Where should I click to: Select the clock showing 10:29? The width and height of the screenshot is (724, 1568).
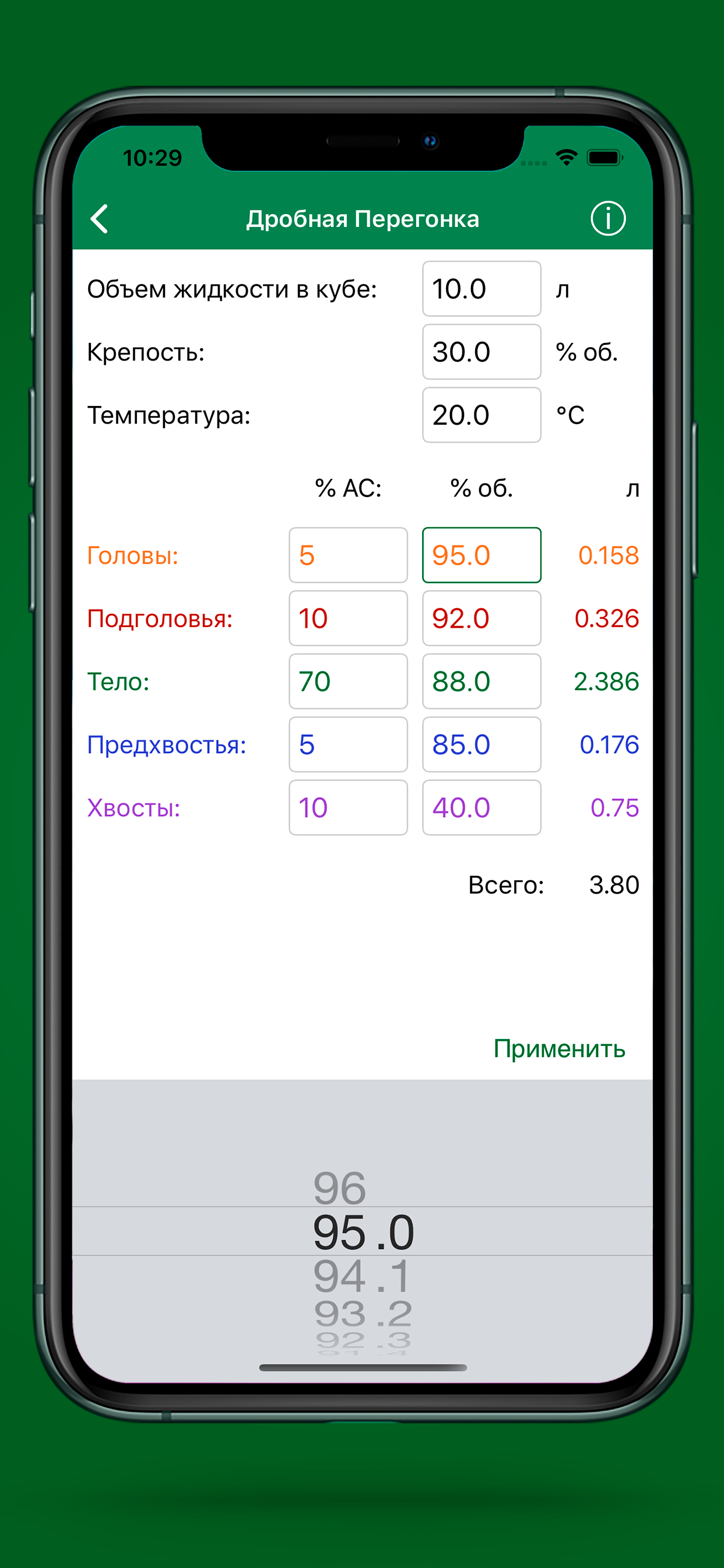pyautogui.click(x=152, y=157)
